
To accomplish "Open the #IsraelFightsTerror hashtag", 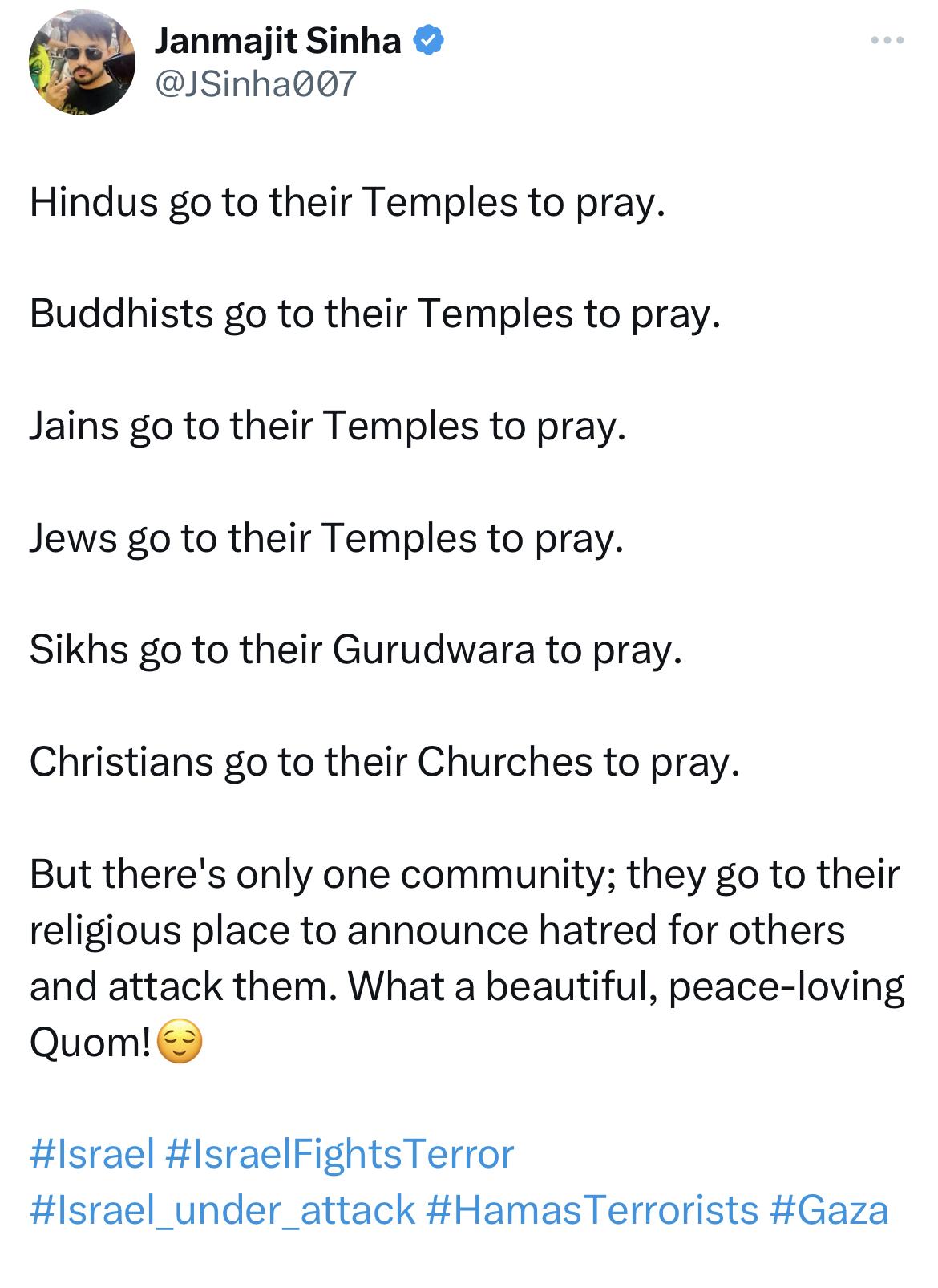I will tap(339, 1155).
